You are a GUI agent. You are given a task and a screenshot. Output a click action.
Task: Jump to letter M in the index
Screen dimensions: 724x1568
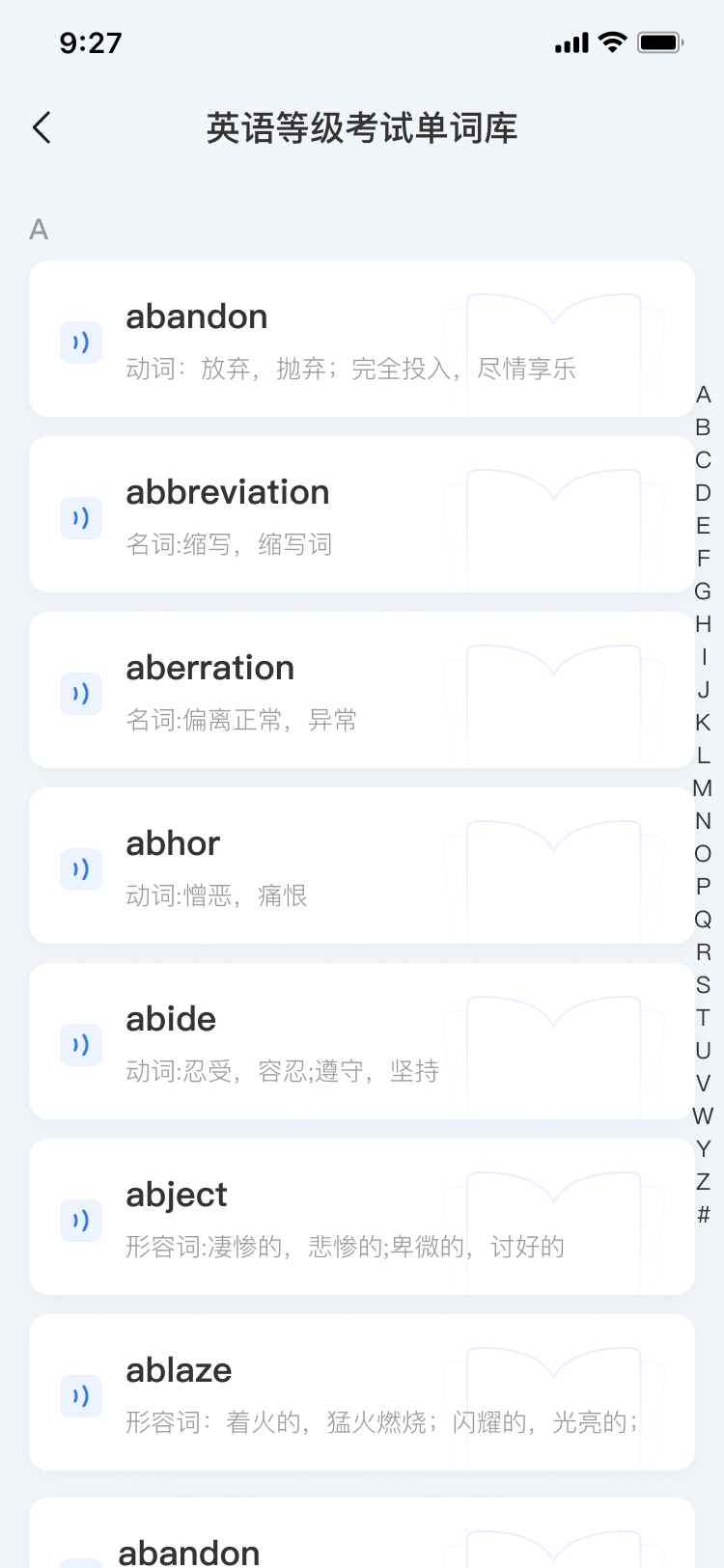[703, 788]
